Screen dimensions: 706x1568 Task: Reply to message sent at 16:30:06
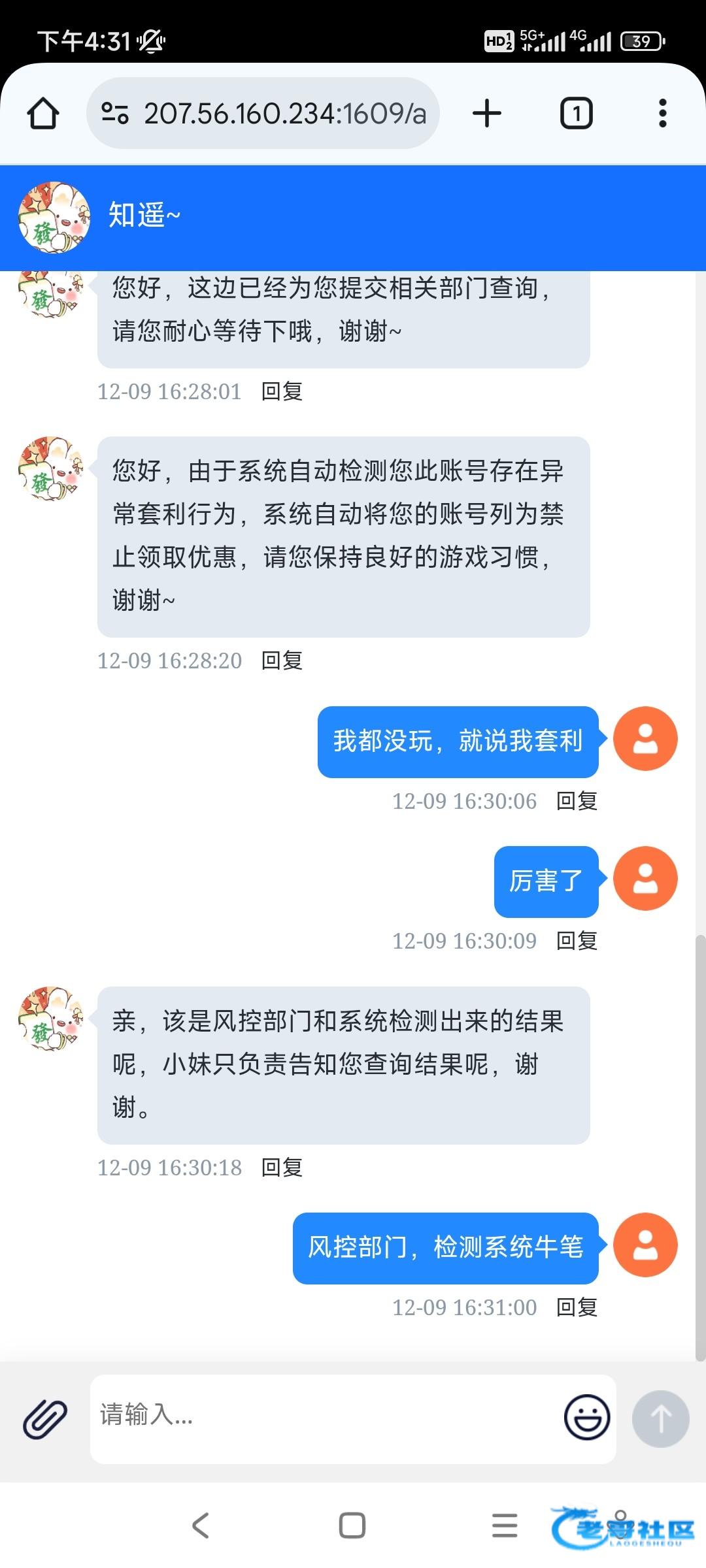(577, 801)
